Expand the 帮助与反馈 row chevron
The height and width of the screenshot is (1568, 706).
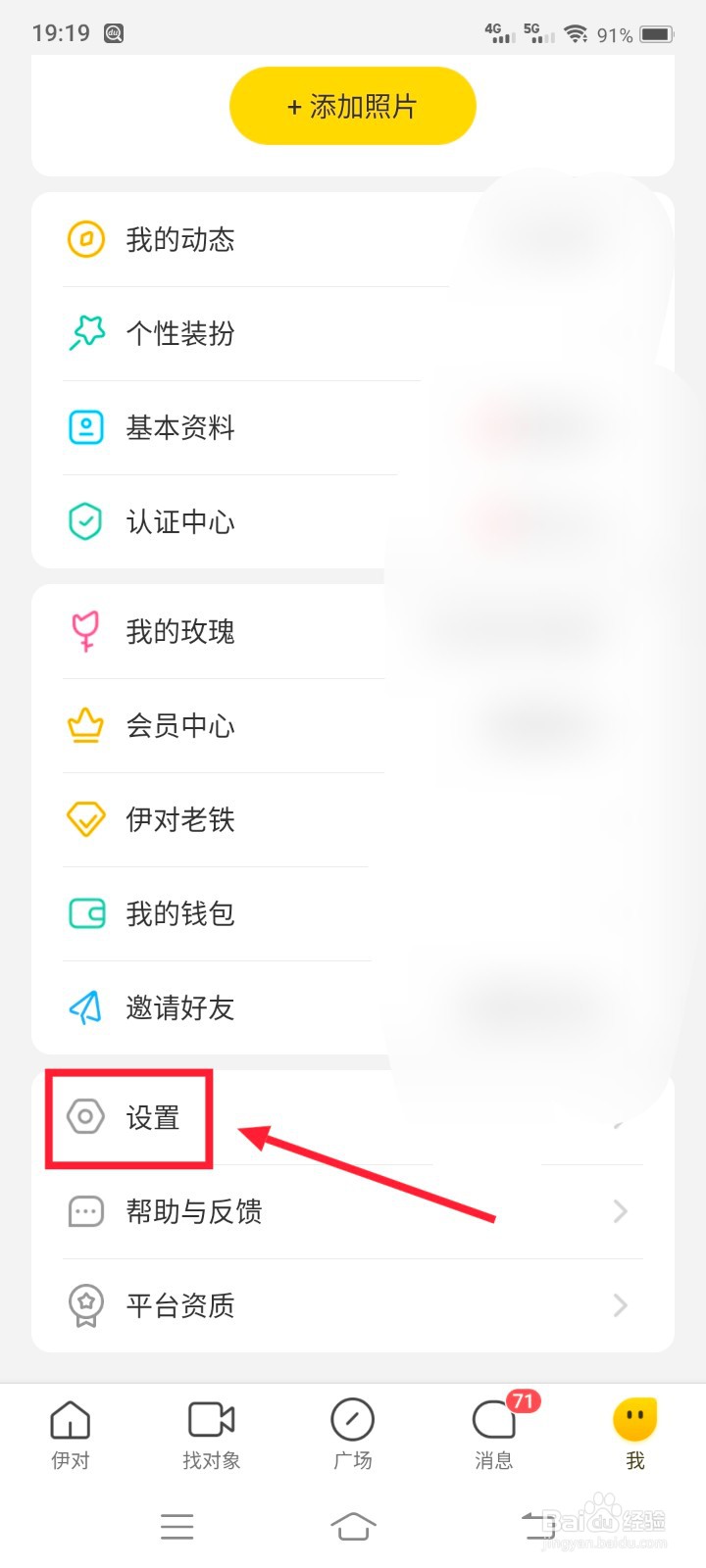click(x=619, y=1211)
